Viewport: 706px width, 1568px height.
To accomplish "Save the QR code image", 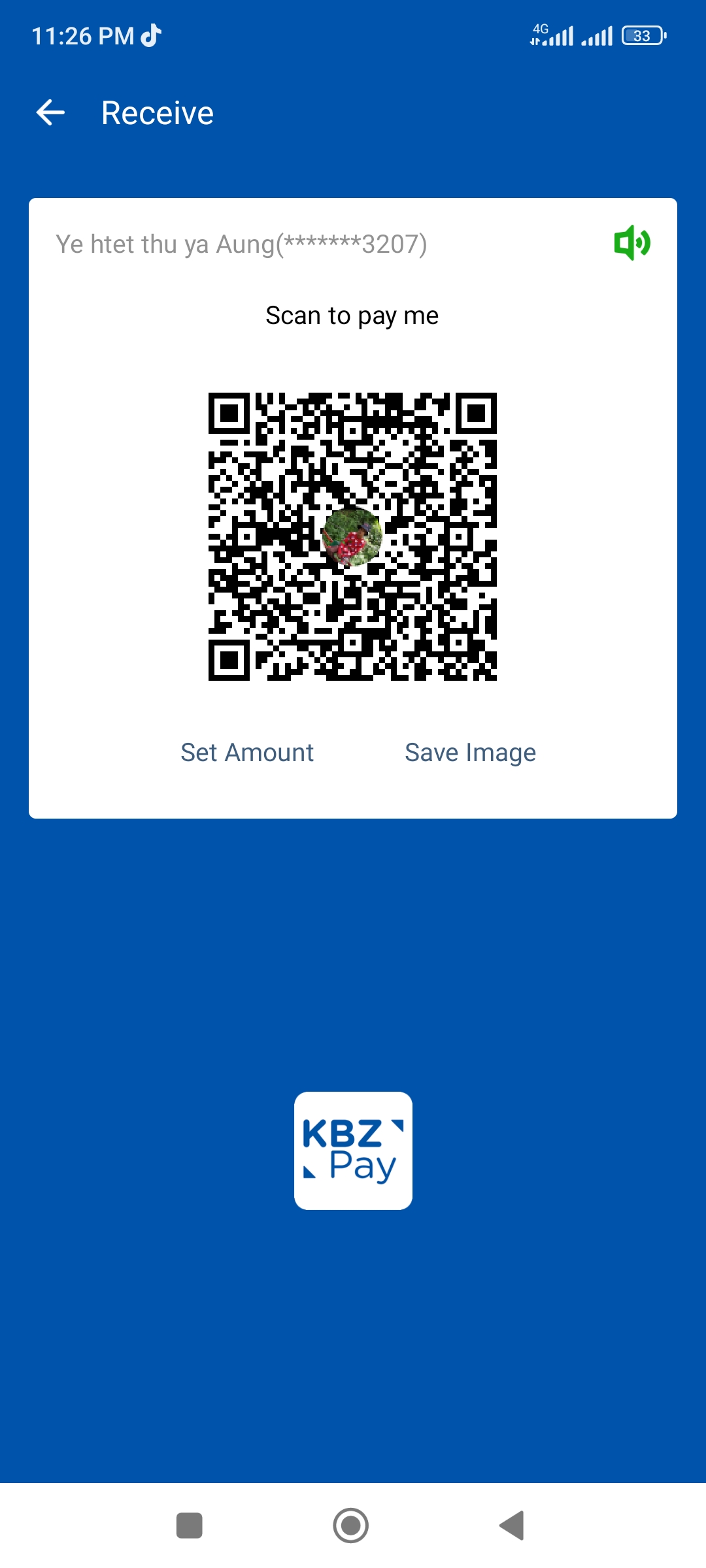I will coord(470,753).
